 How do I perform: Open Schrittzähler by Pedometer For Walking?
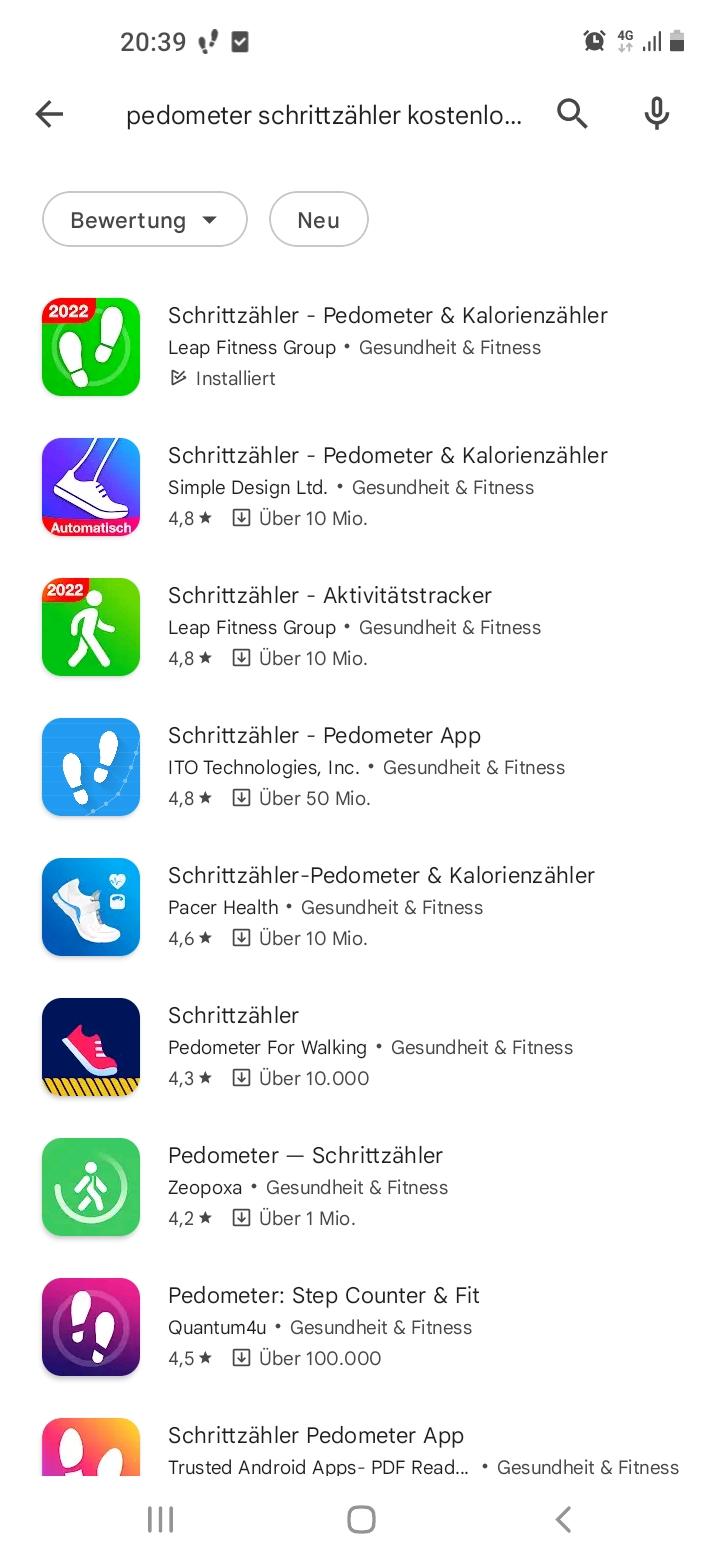[360, 1047]
